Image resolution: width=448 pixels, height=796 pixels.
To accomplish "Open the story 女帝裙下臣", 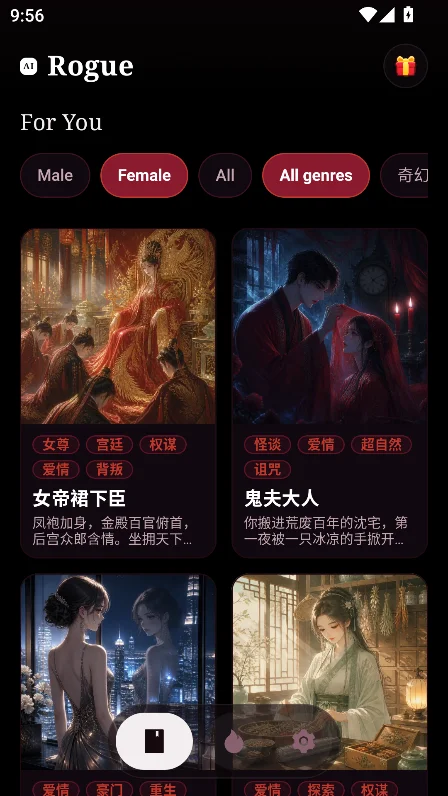I will click(118, 393).
